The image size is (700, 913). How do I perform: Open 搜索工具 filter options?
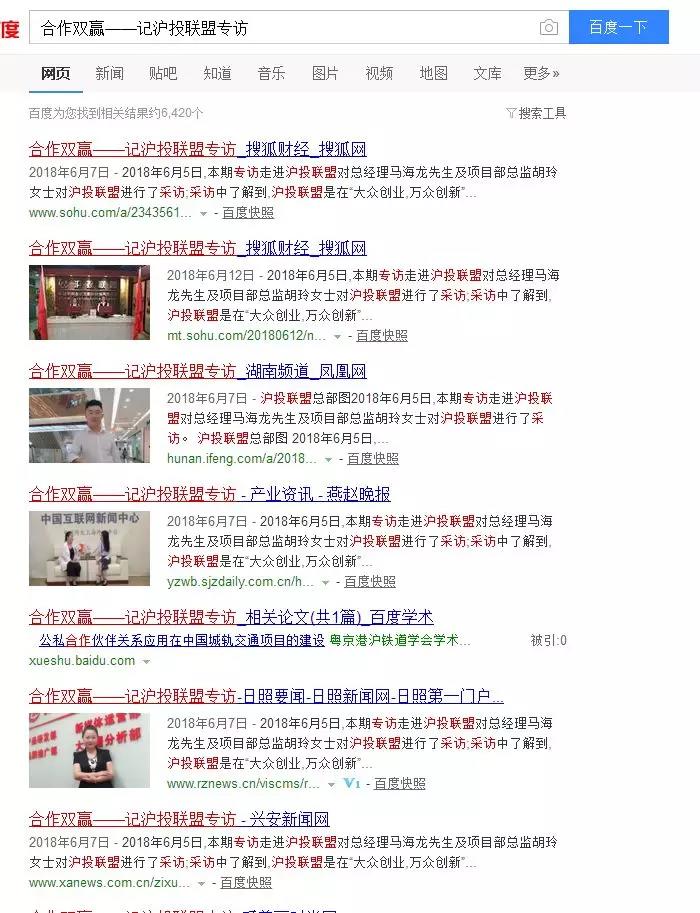[537, 113]
